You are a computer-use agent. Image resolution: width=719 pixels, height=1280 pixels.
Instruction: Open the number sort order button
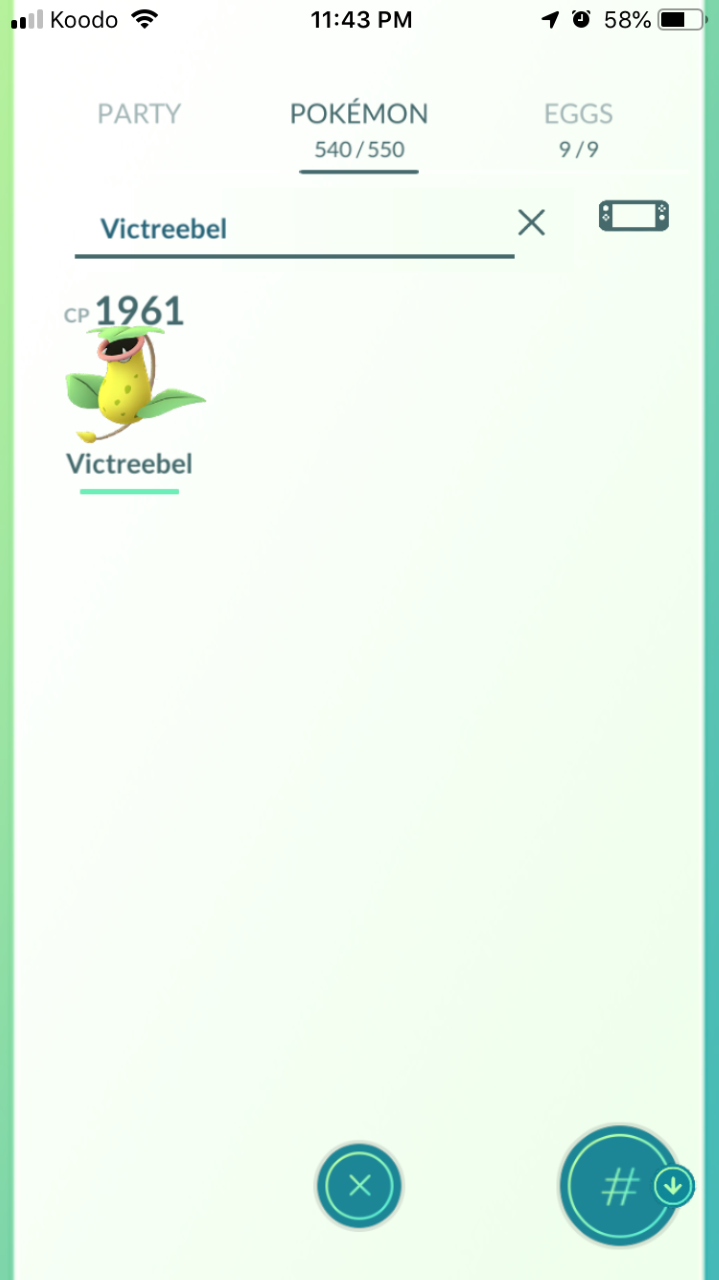[620, 1186]
